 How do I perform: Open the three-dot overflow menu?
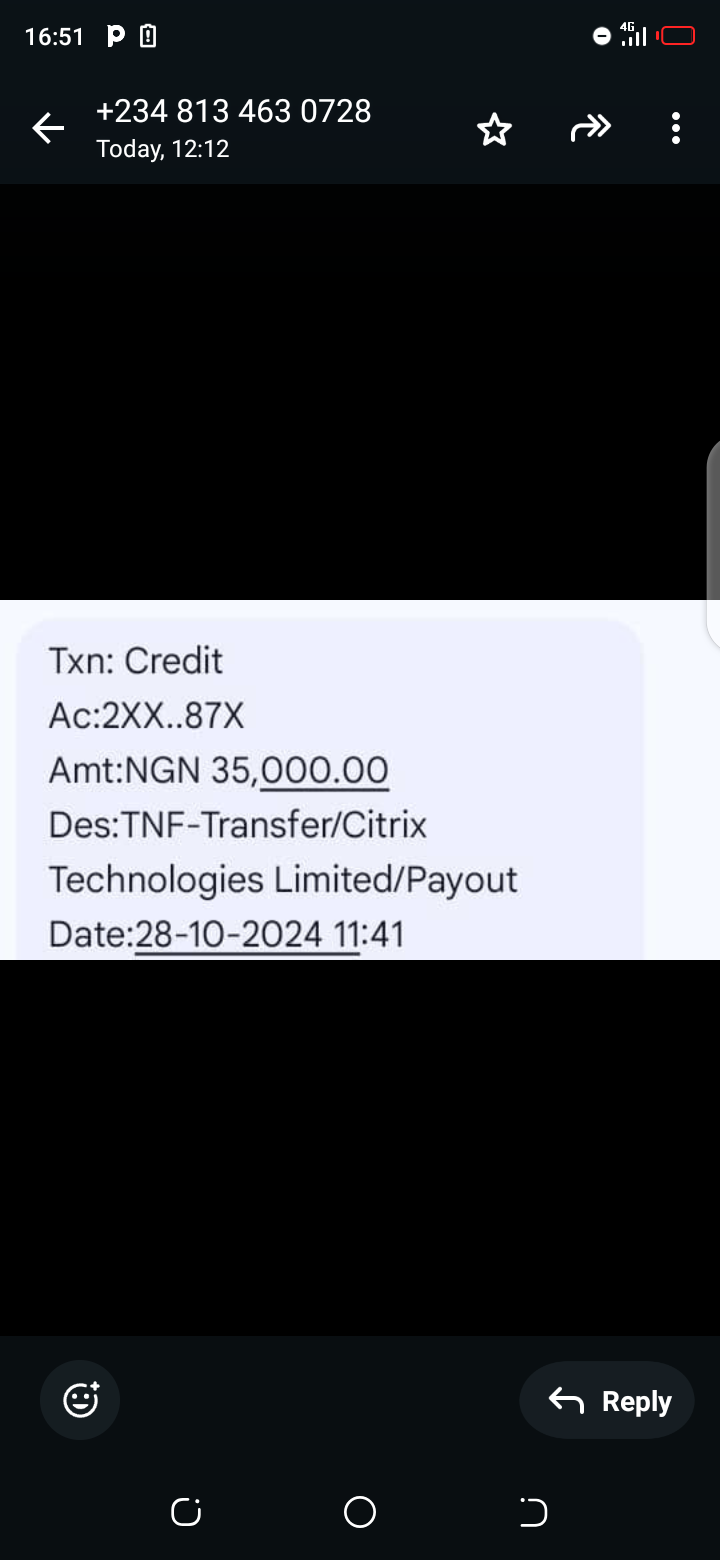(676, 128)
